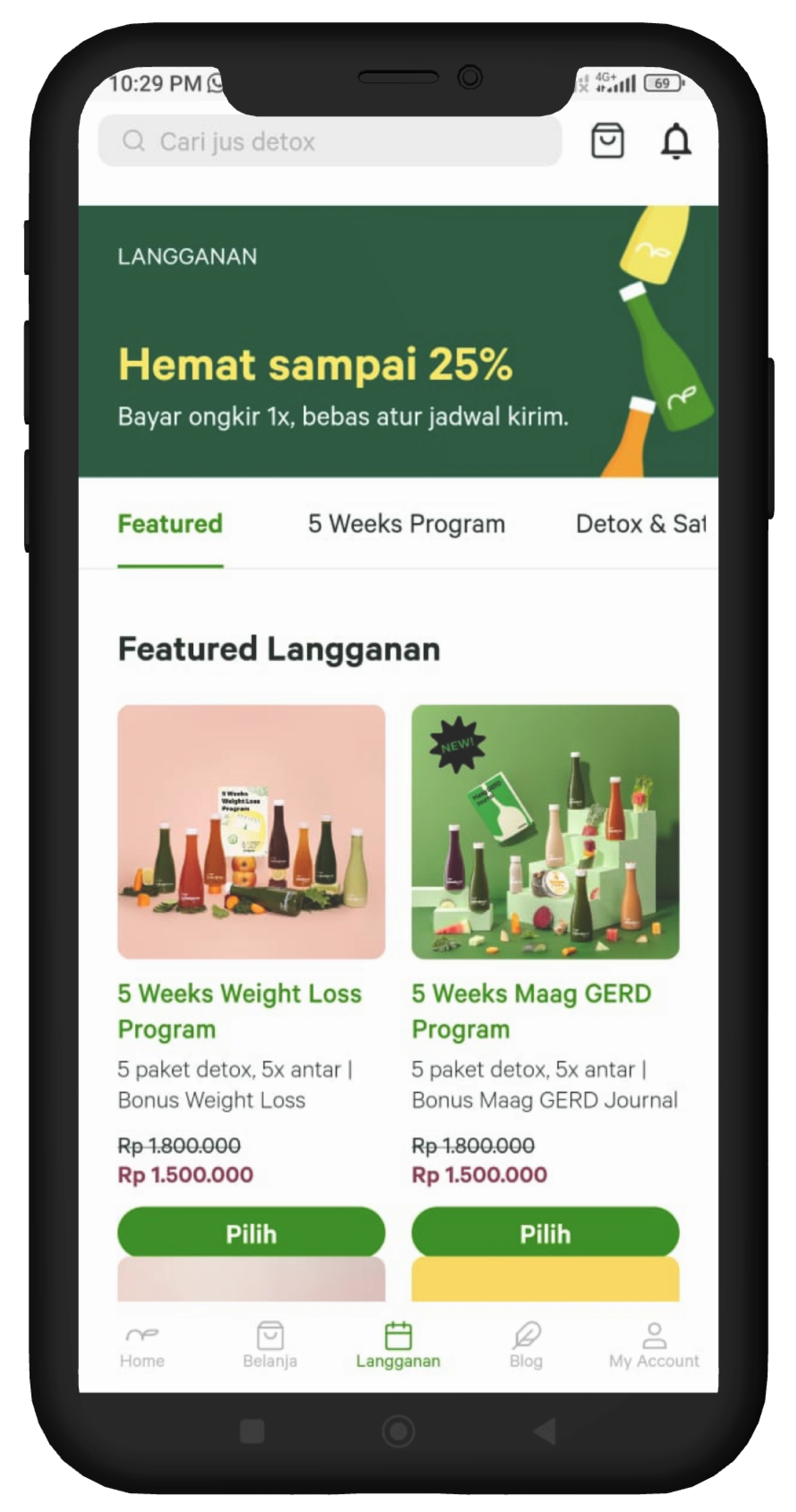This screenshot has width=796, height=1512.
Task: Tap the Cari jus detox search field
Action: click(x=330, y=142)
